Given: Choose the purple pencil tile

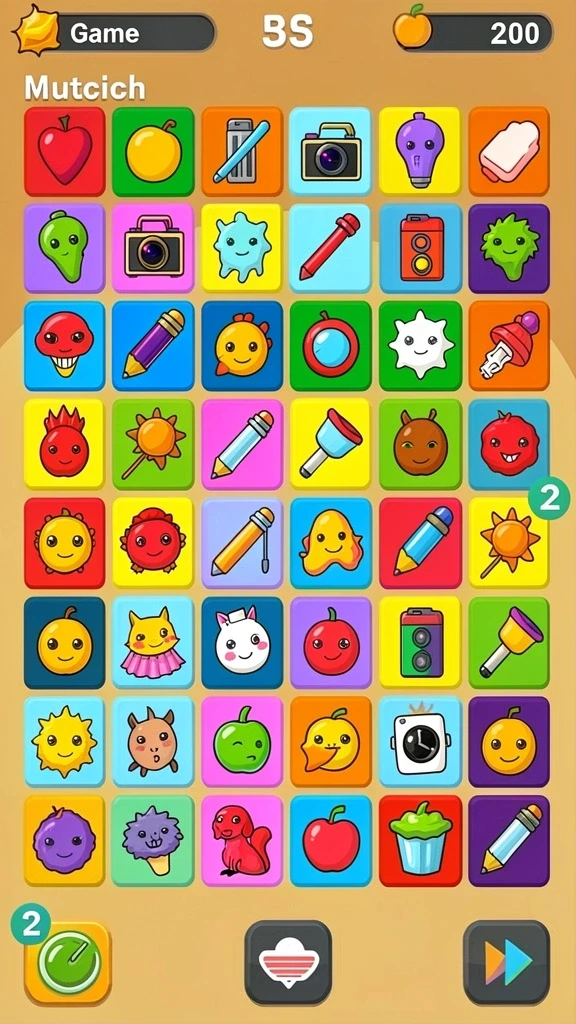Looking at the screenshot, I should tap(153, 346).
